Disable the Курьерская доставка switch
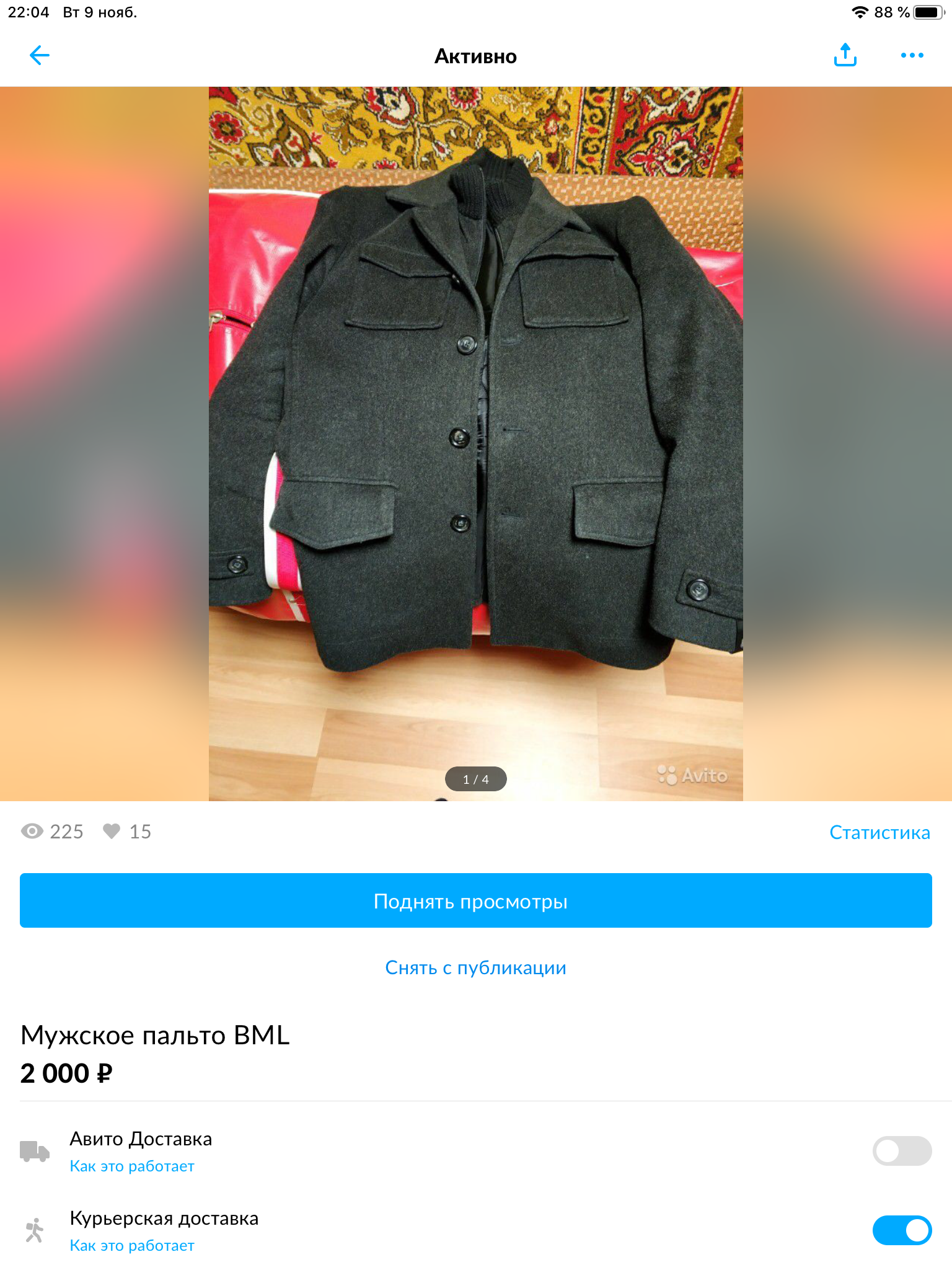The image size is (952, 1270). (x=901, y=1230)
